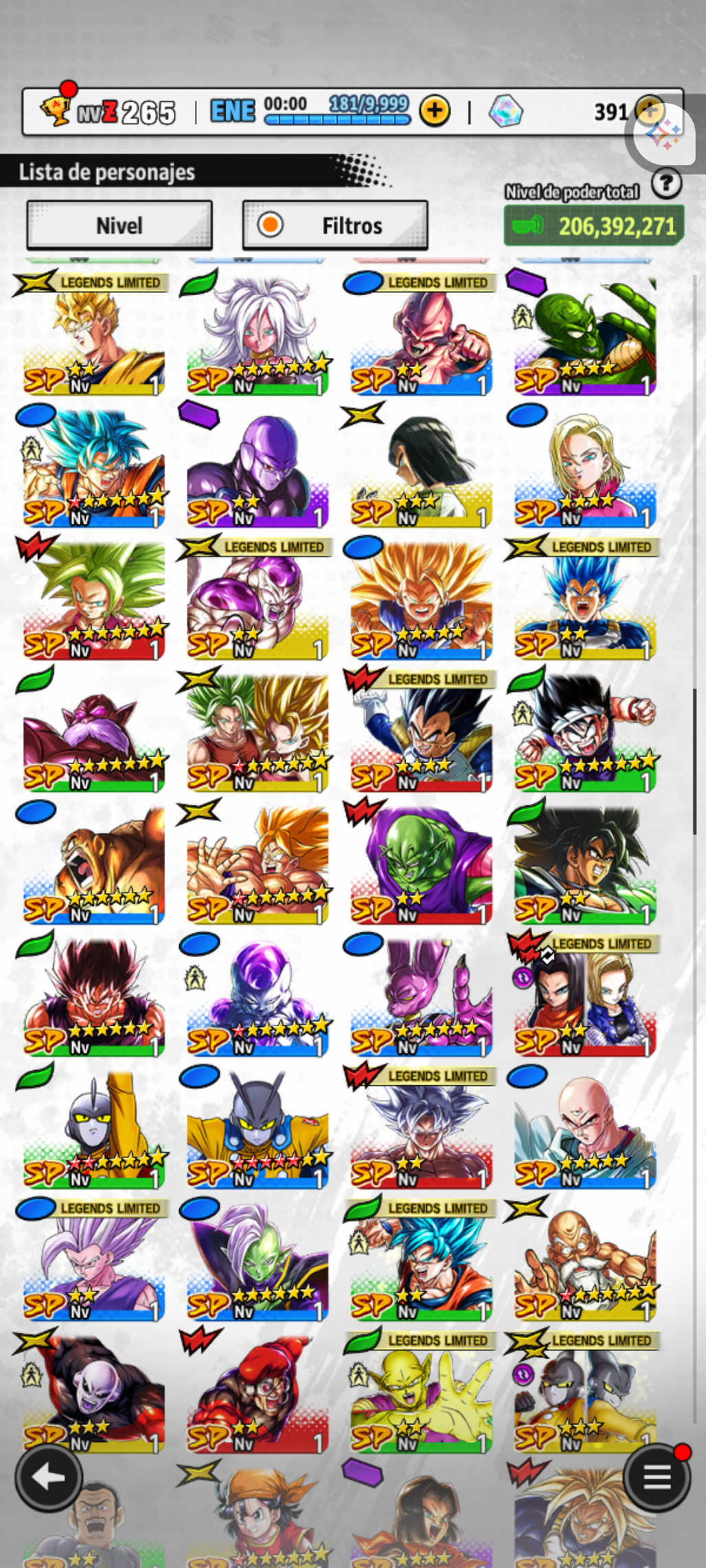This screenshot has height=1568, width=706.
Task: Go back with the arrow button
Action: tap(49, 1477)
